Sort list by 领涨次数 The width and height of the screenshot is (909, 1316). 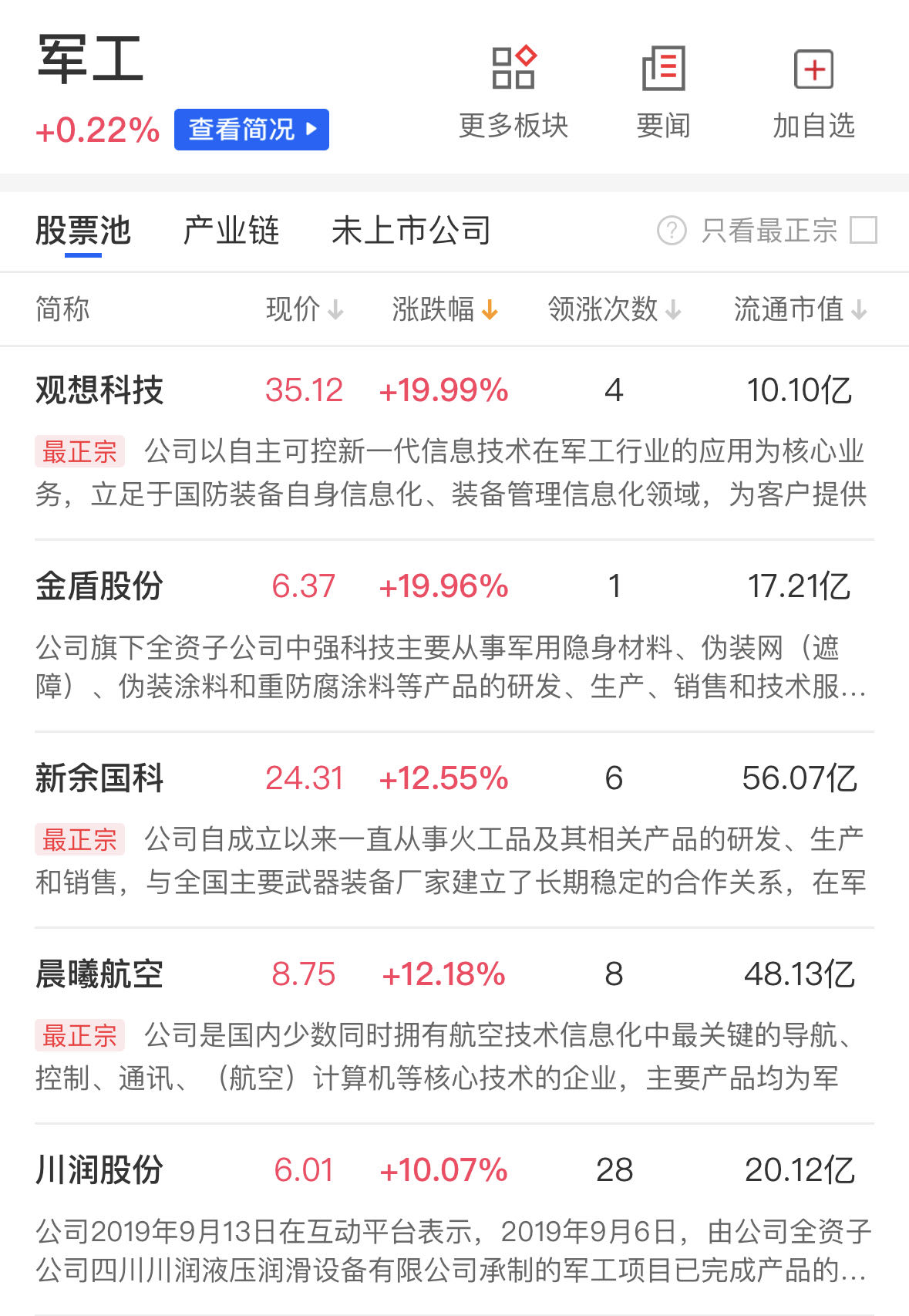614,309
